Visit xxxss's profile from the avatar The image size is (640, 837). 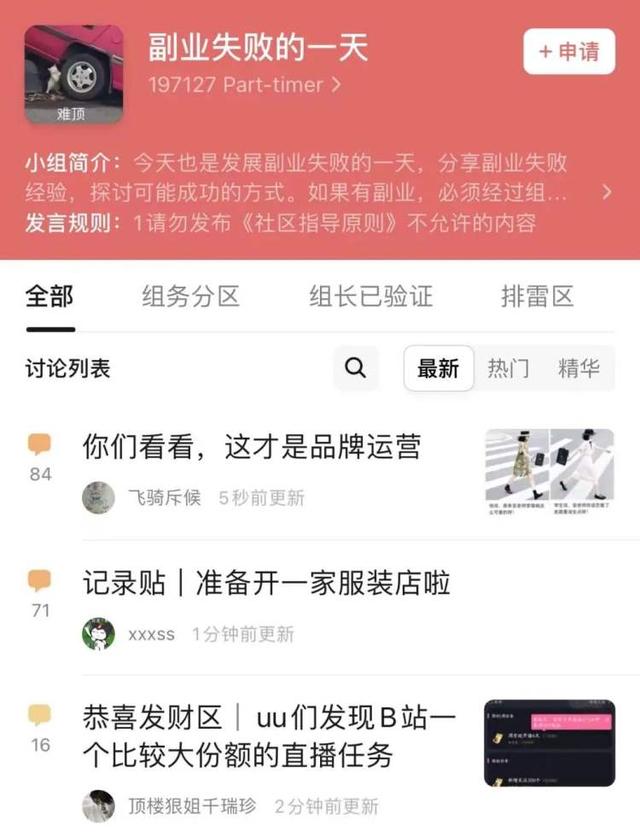(98, 634)
